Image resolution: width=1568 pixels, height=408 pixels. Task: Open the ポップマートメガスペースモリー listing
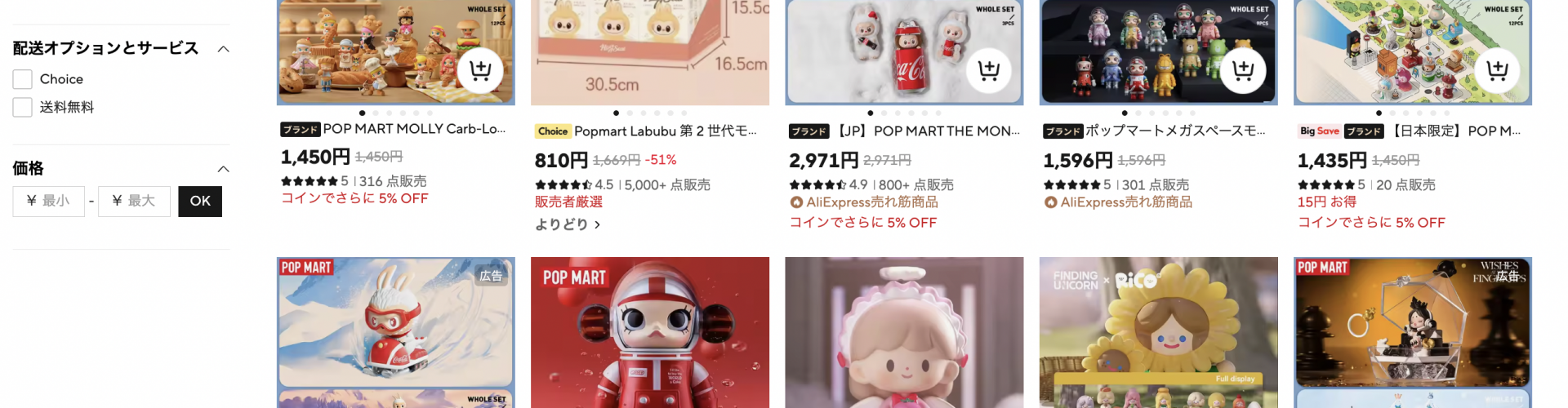pyautogui.click(x=1174, y=131)
